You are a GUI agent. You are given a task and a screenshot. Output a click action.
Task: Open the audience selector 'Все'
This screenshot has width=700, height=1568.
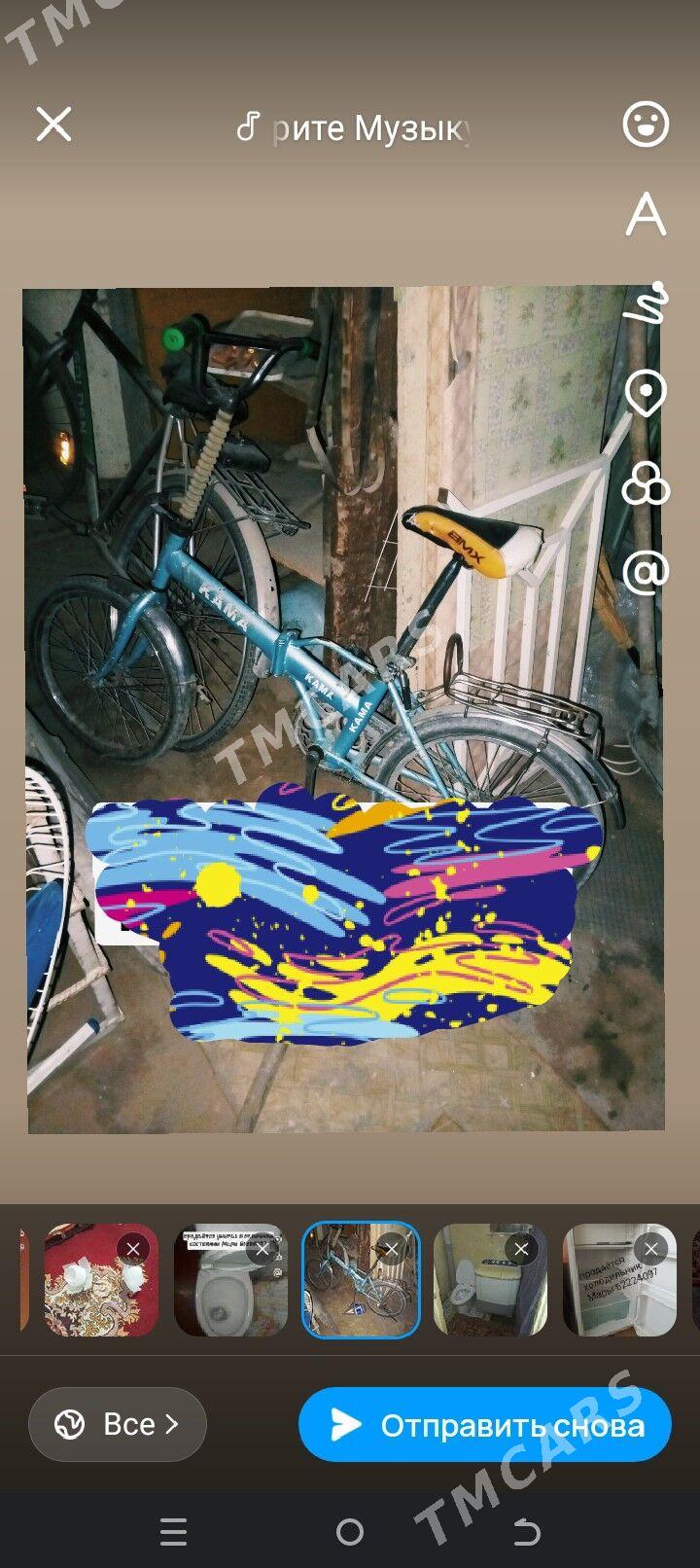coord(118,1425)
